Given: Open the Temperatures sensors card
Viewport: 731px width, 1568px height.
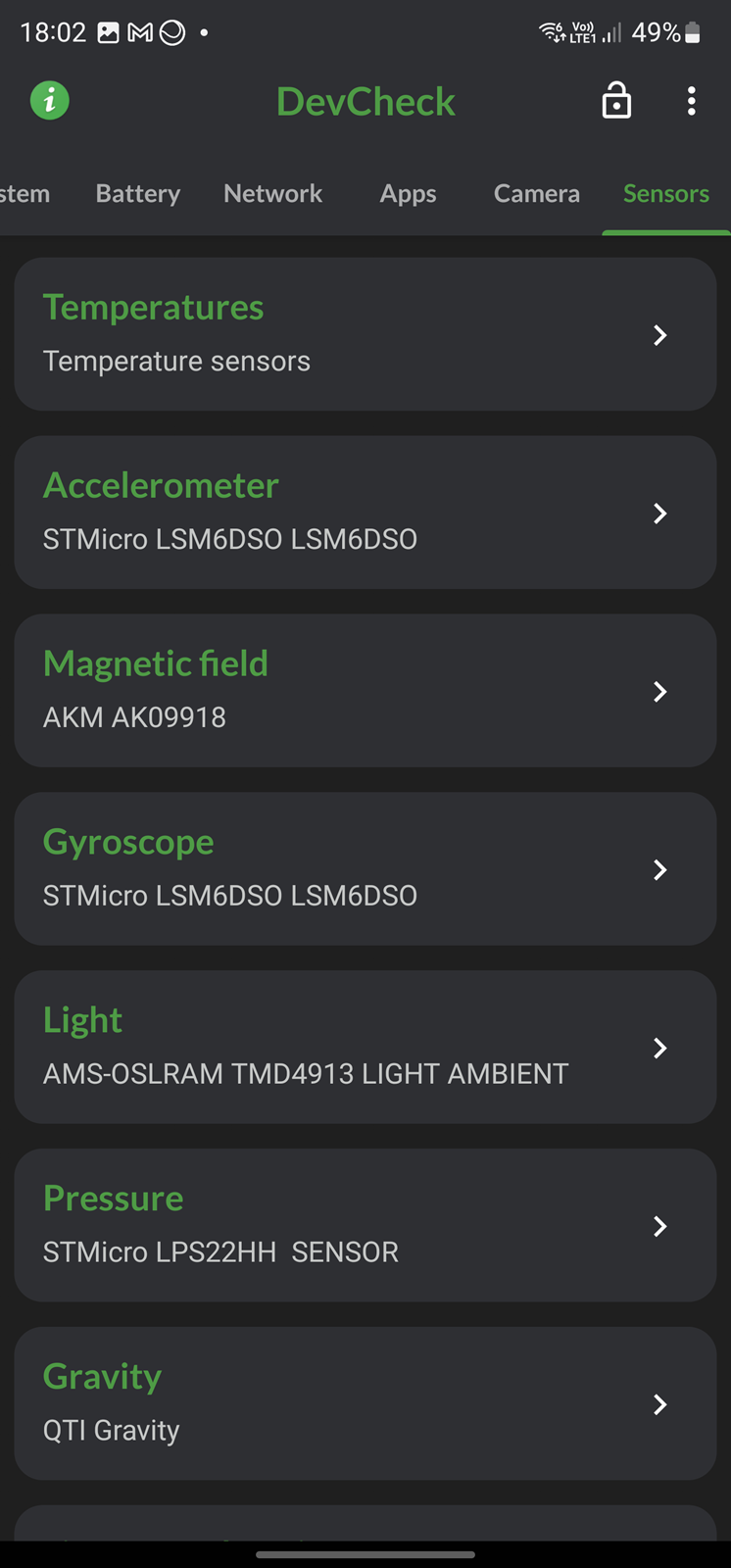Looking at the screenshot, I should coord(365,334).
